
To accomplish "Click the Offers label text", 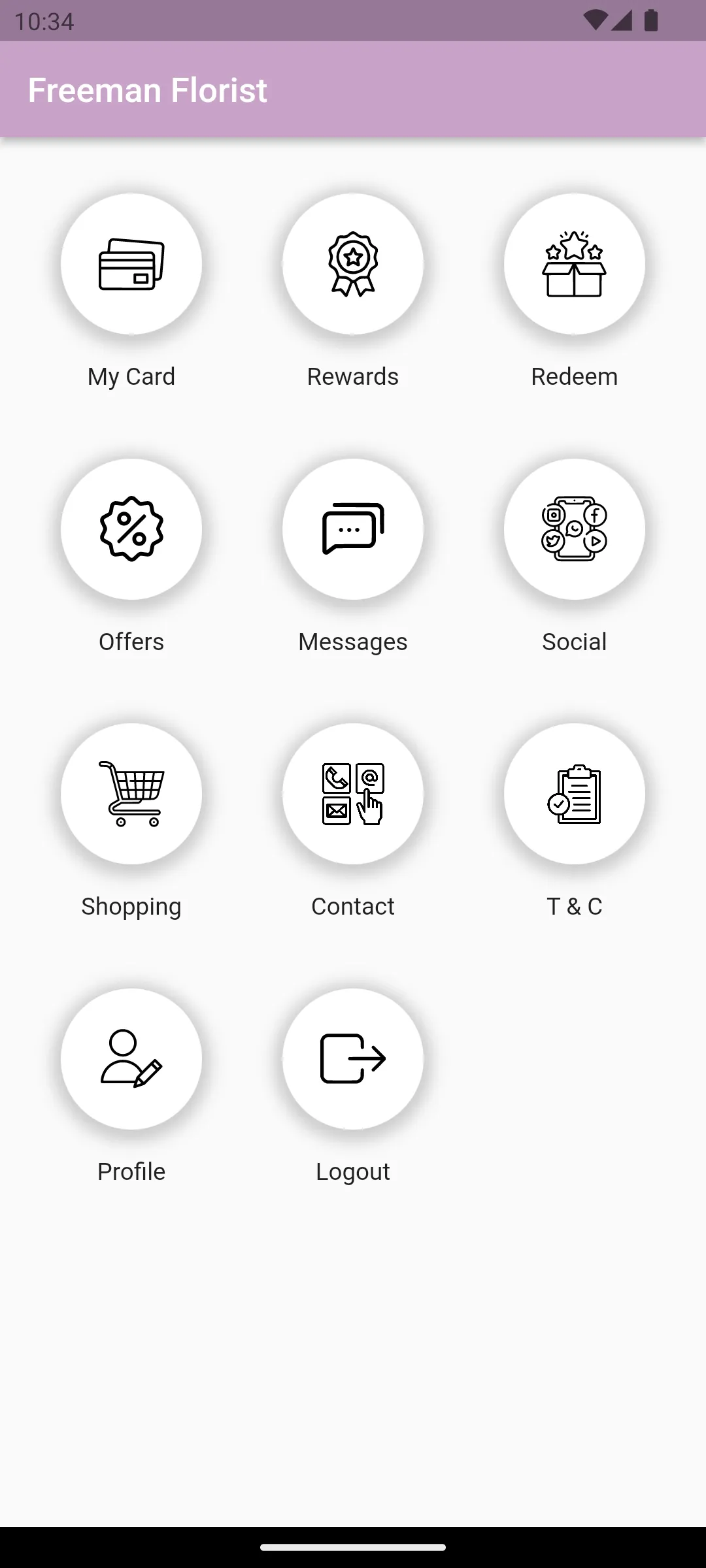I will click(131, 642).
